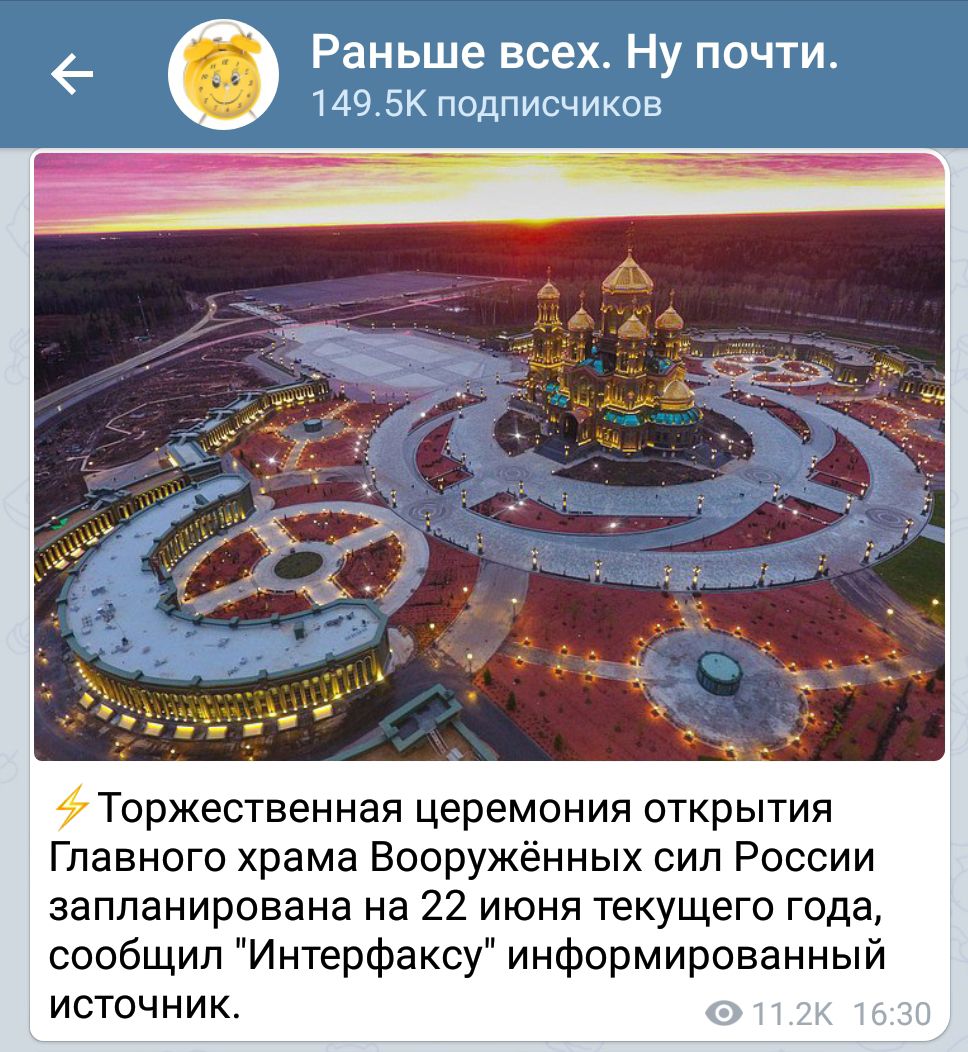968x1052 pixels.
Task: Go back using the header arrow
Action: (x=72, y=74)
